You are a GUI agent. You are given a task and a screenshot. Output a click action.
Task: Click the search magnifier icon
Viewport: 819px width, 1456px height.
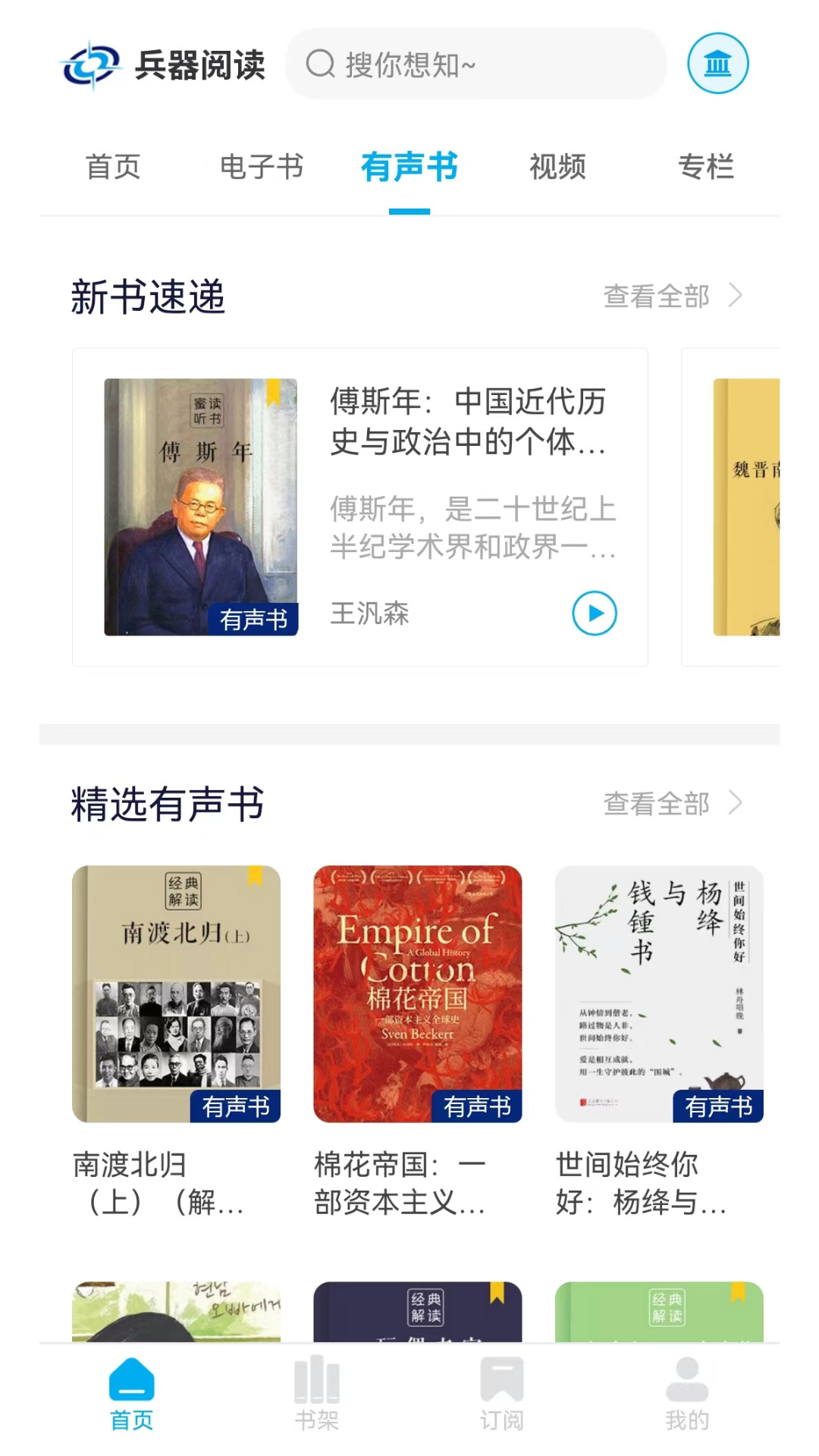(321, 64)
